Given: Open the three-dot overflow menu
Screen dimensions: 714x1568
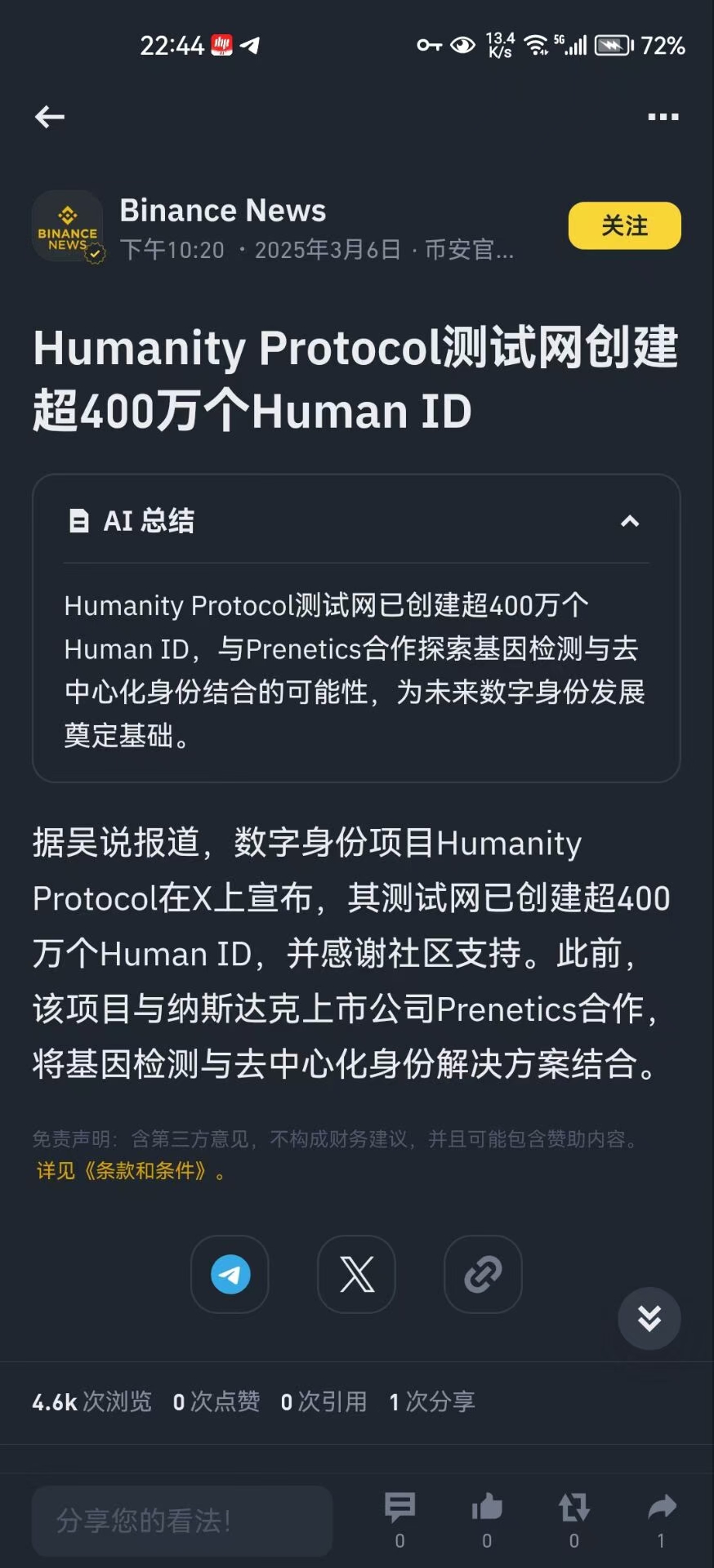Looking at the screenshot, I should [663, 117].
